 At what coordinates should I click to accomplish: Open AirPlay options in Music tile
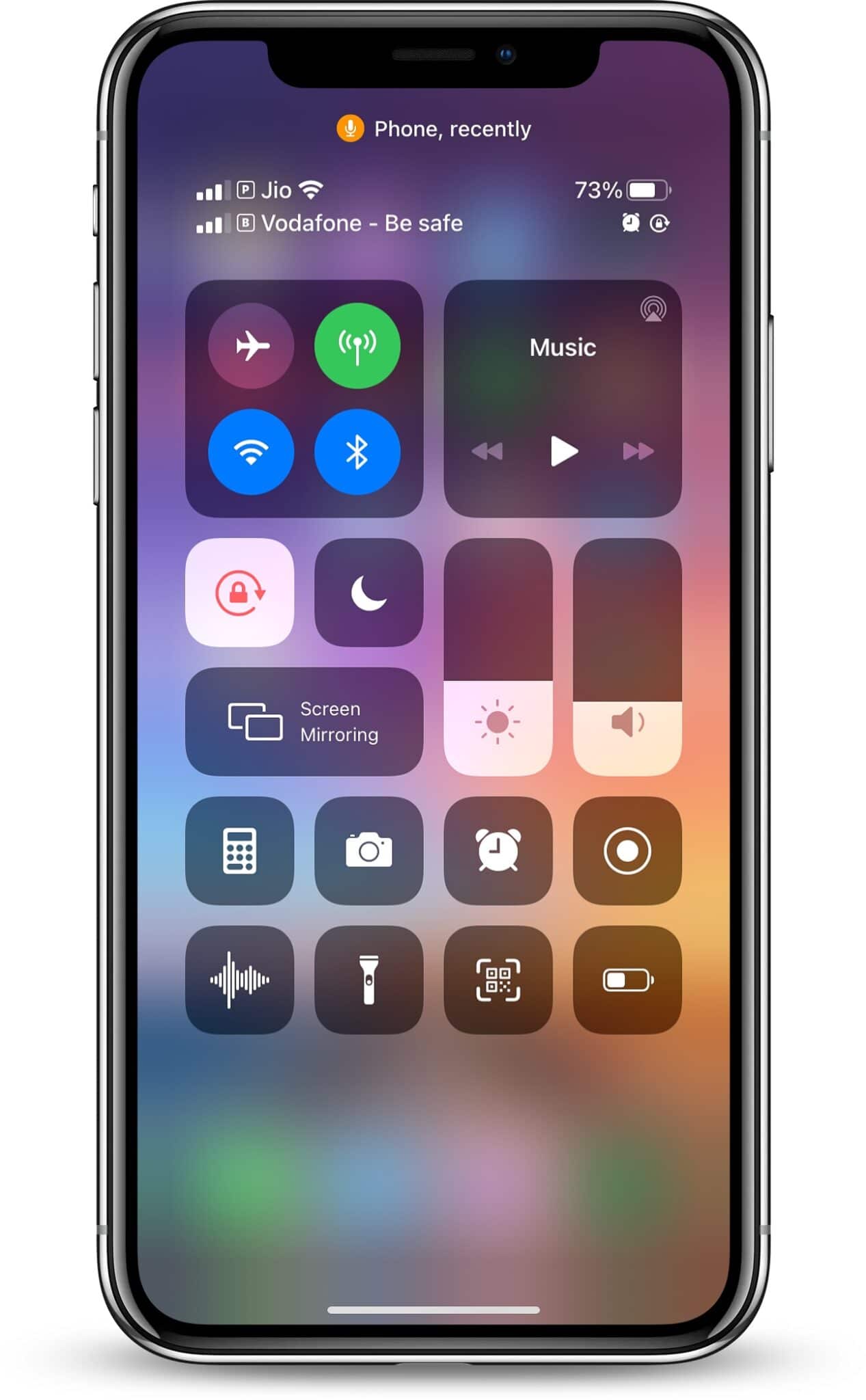[653, 310]
